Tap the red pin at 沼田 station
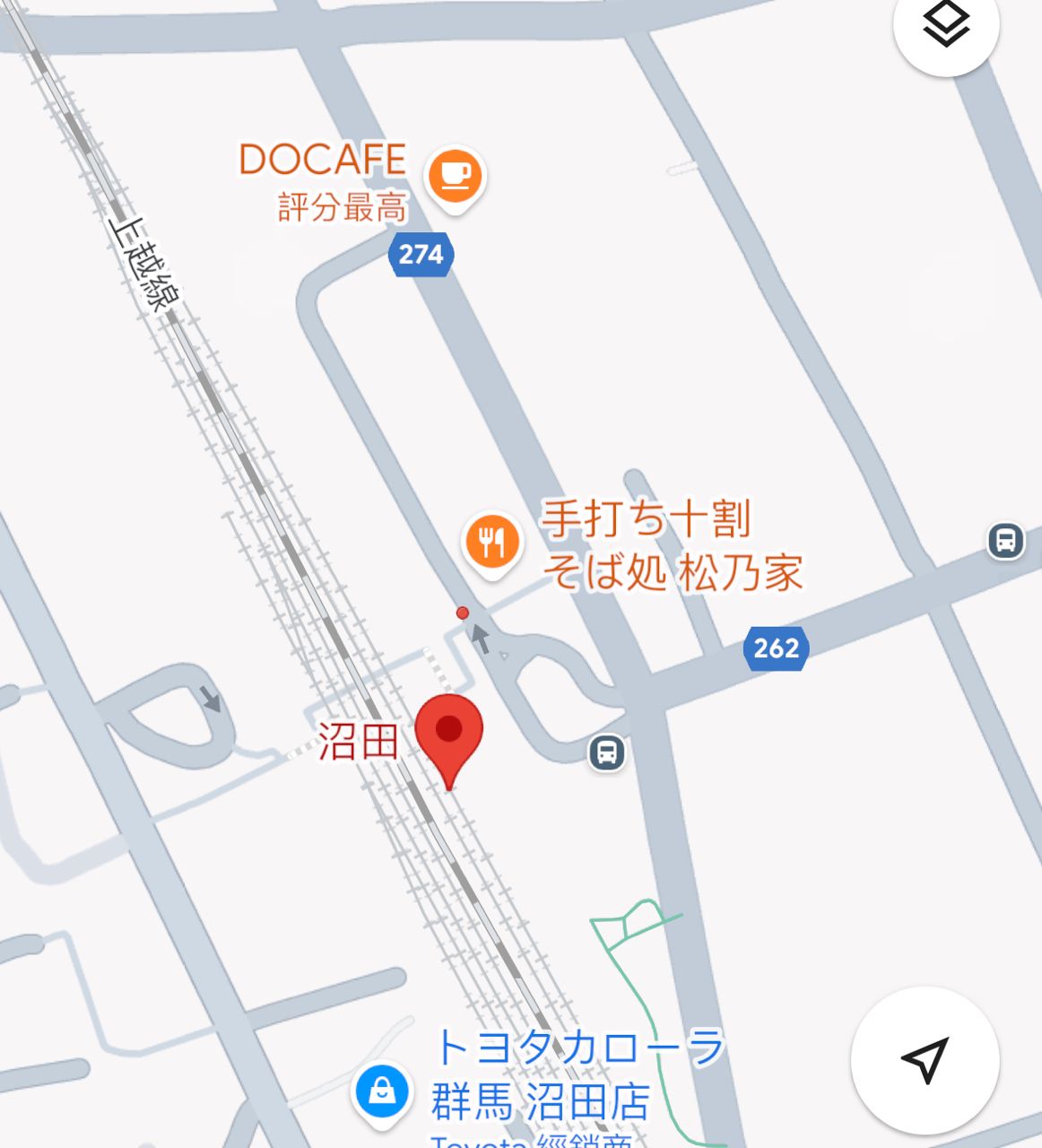This screenshot has width=1042, height=1148. coord(448,735)
